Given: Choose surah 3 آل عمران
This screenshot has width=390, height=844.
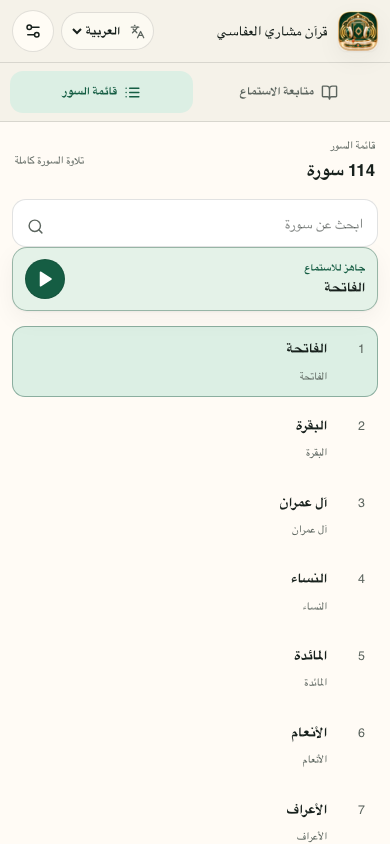Looking at the screenshot, I should pyautogui.click(x=195, y=516).
